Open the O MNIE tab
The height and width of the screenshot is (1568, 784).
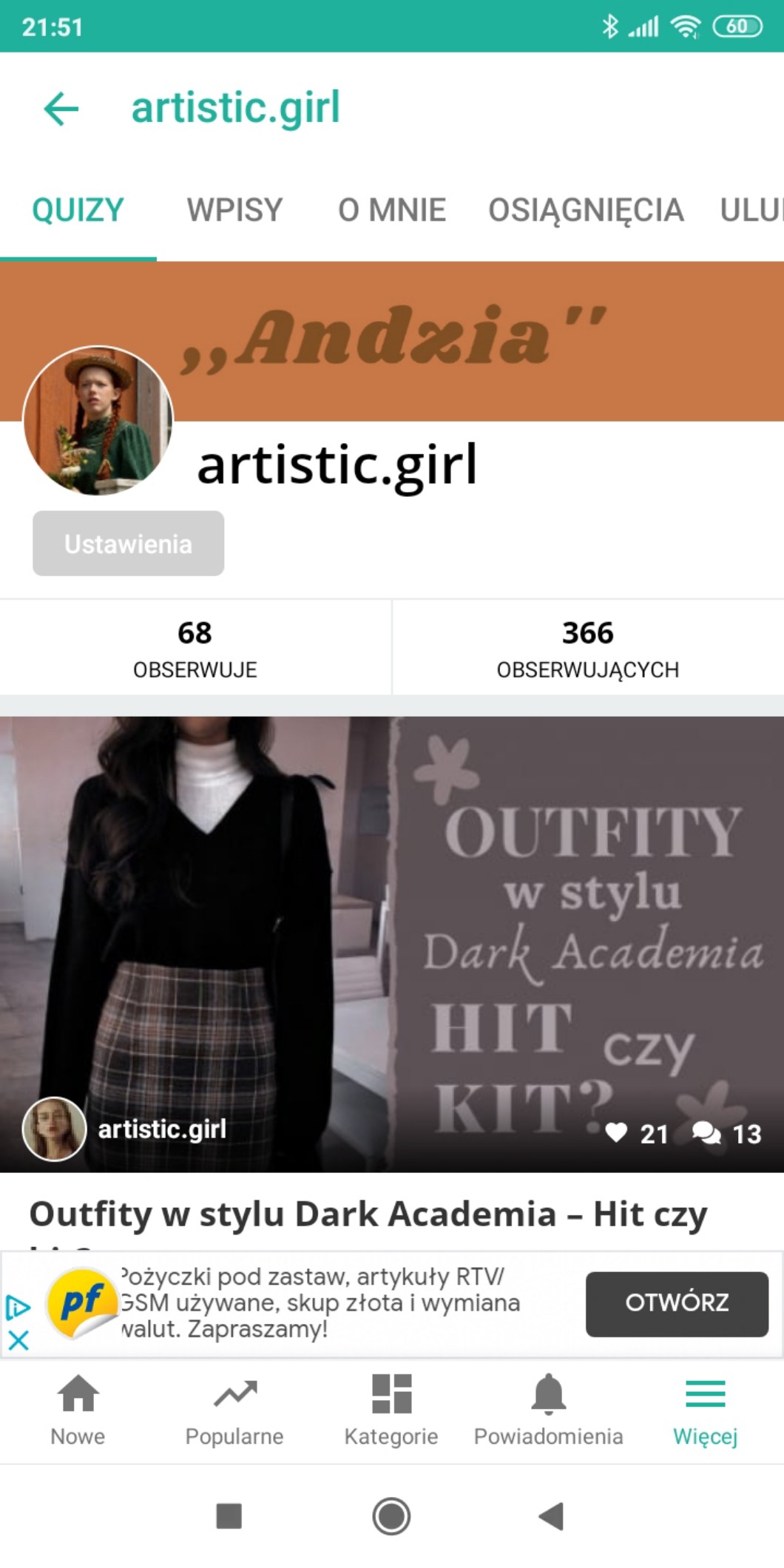click(392, 210)
